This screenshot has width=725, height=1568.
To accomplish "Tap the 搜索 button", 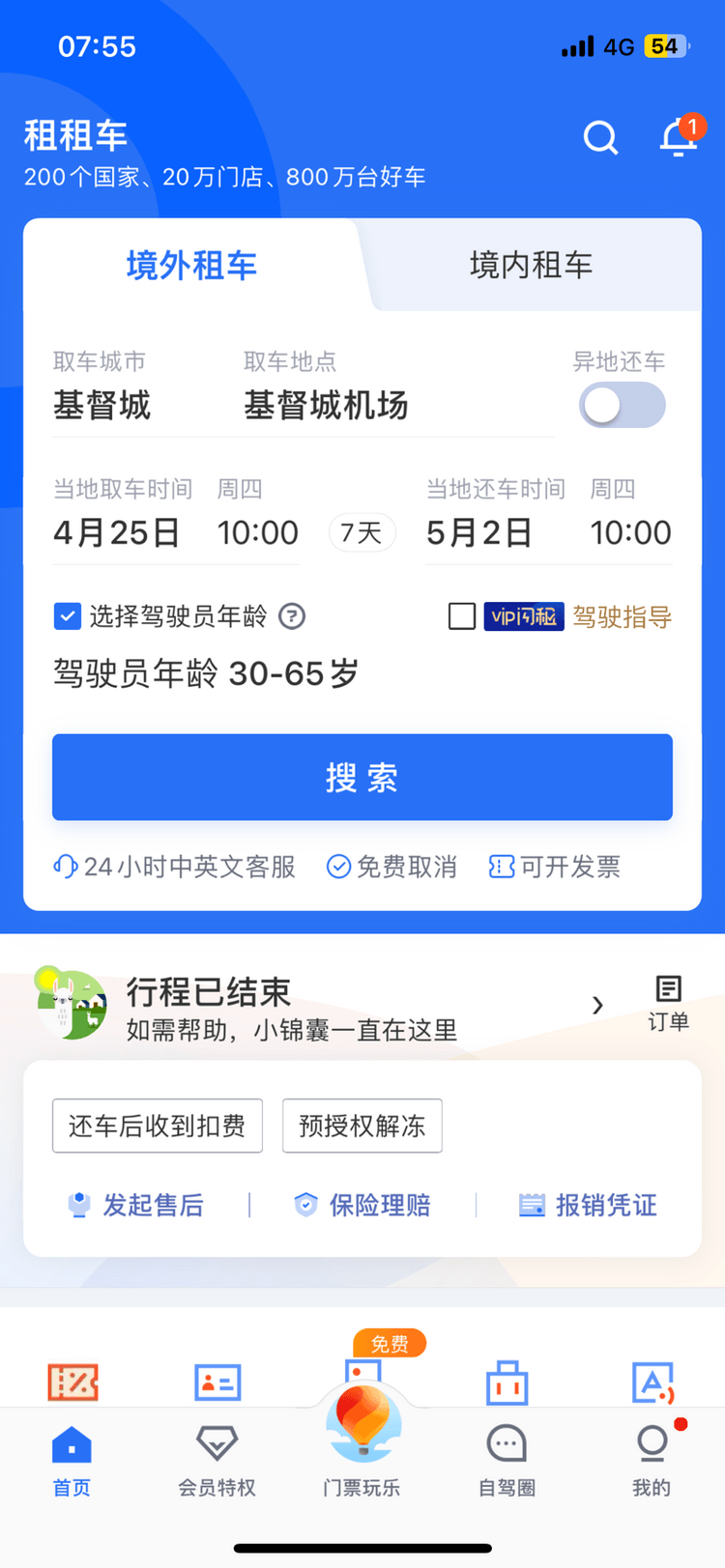I will click(362, 778).
